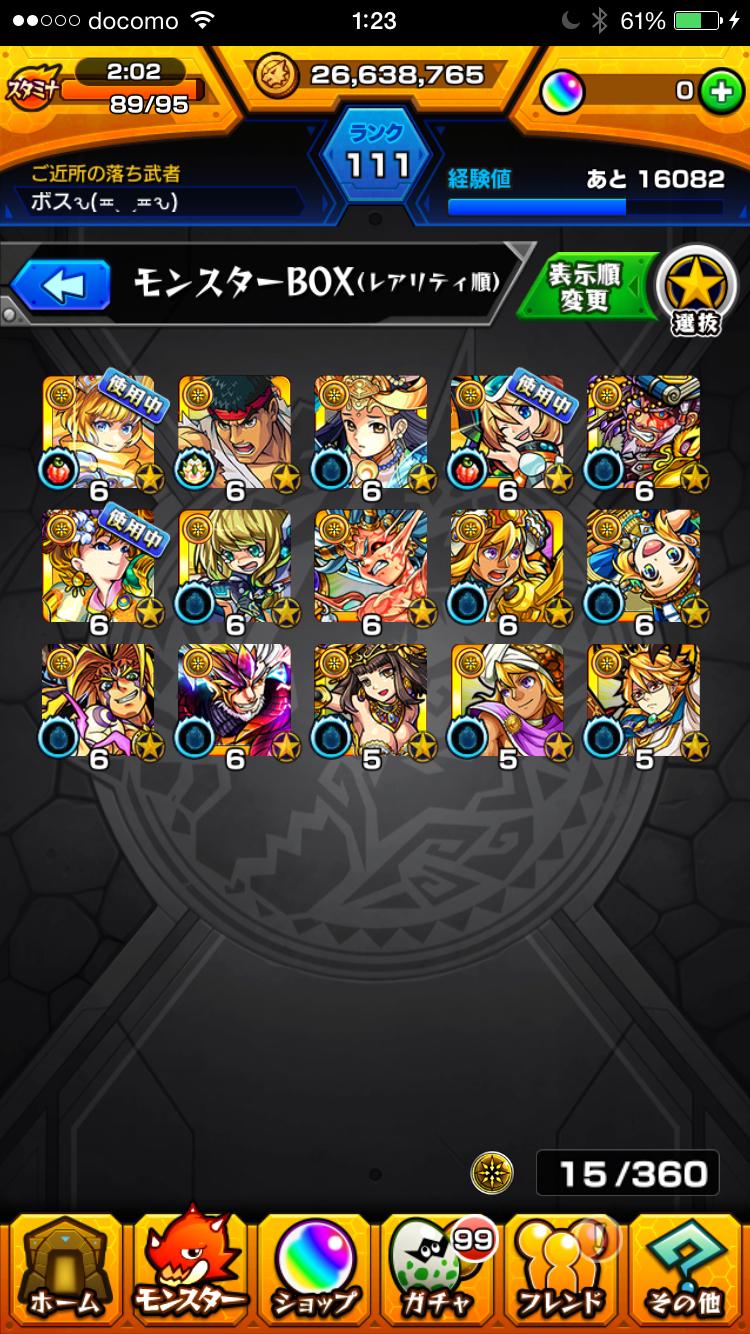750x1334 pixels.
Task: Open the red dragon monster card
Action: pos(371,567)
